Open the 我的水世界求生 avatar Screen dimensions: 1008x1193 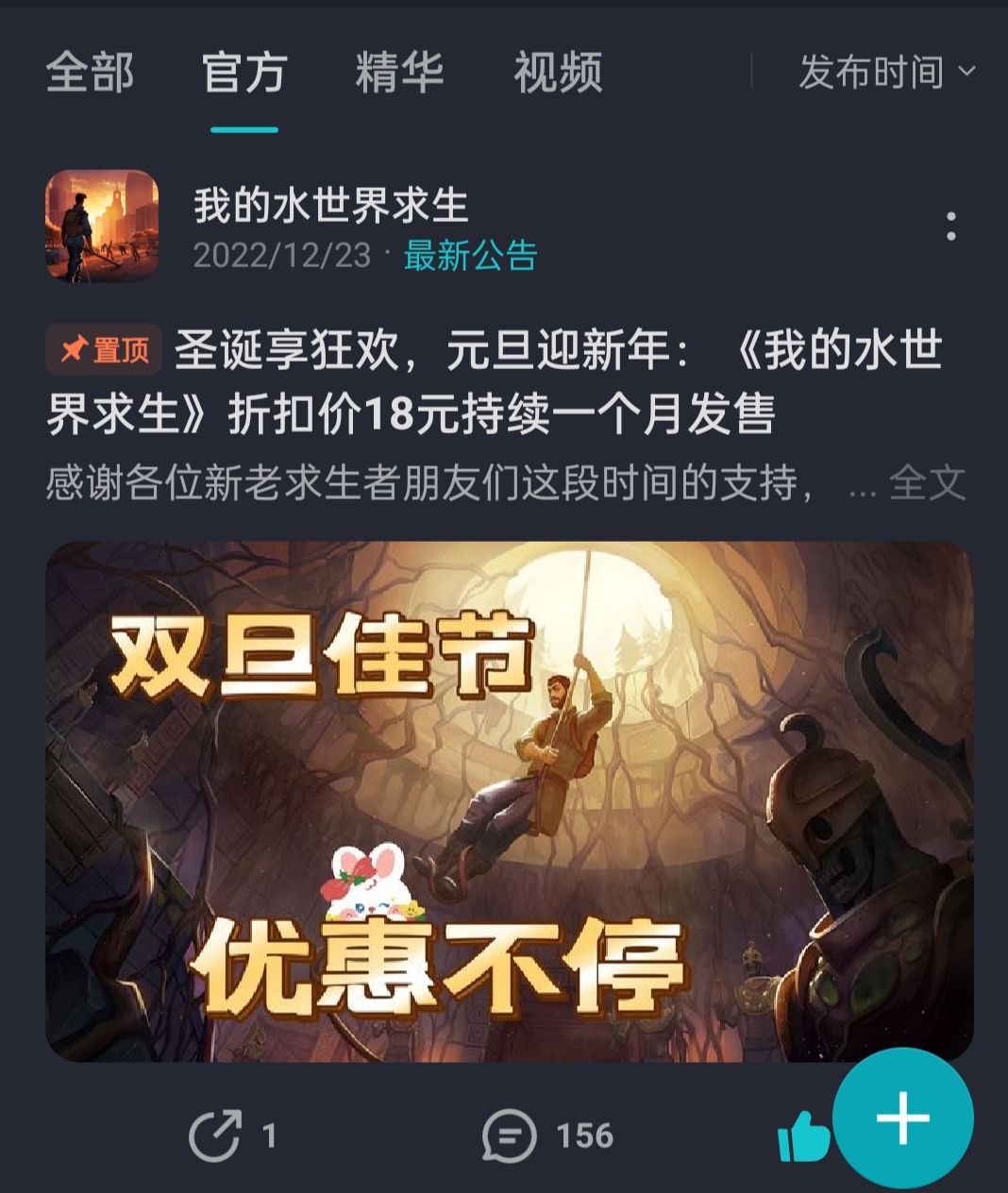[x=102, y=226]
